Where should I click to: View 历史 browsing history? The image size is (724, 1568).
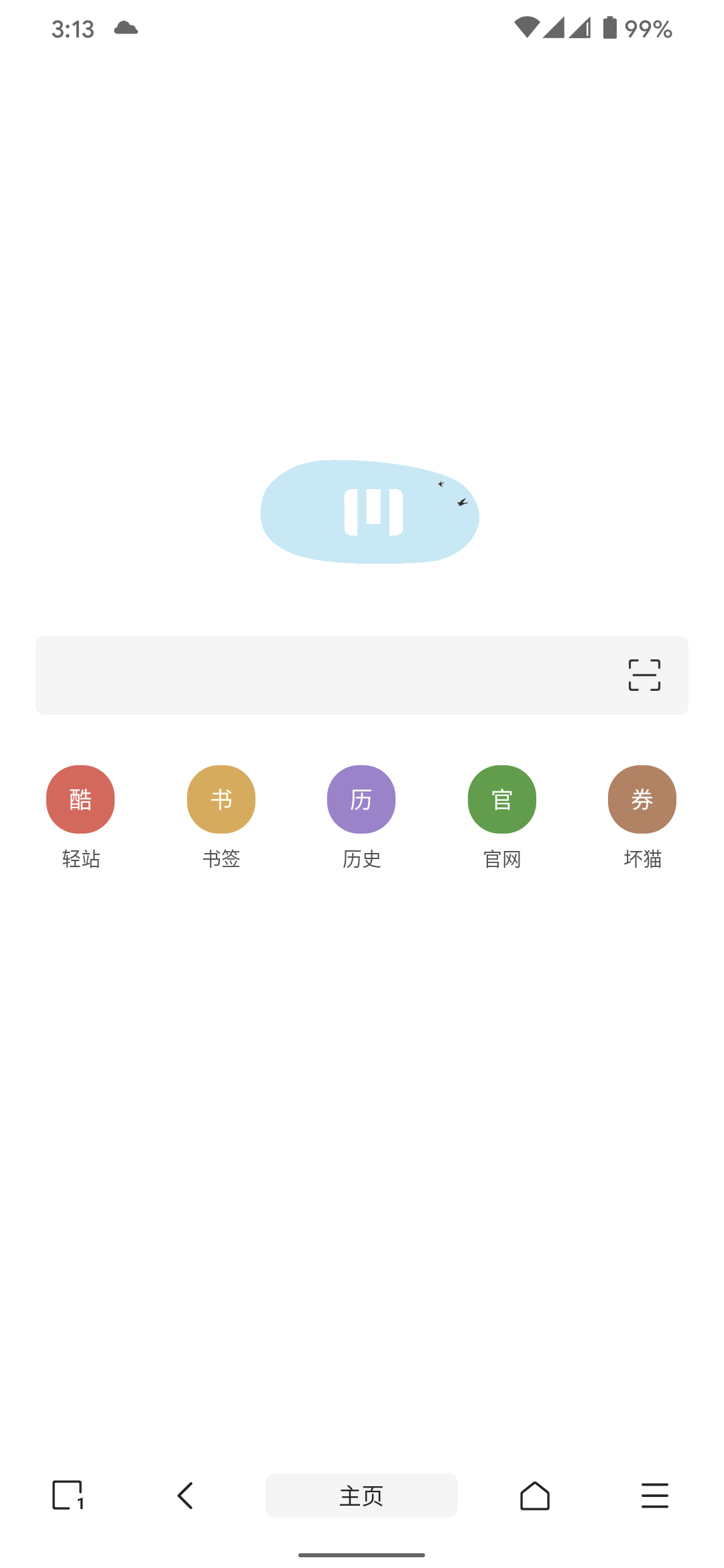coord(361,799)
